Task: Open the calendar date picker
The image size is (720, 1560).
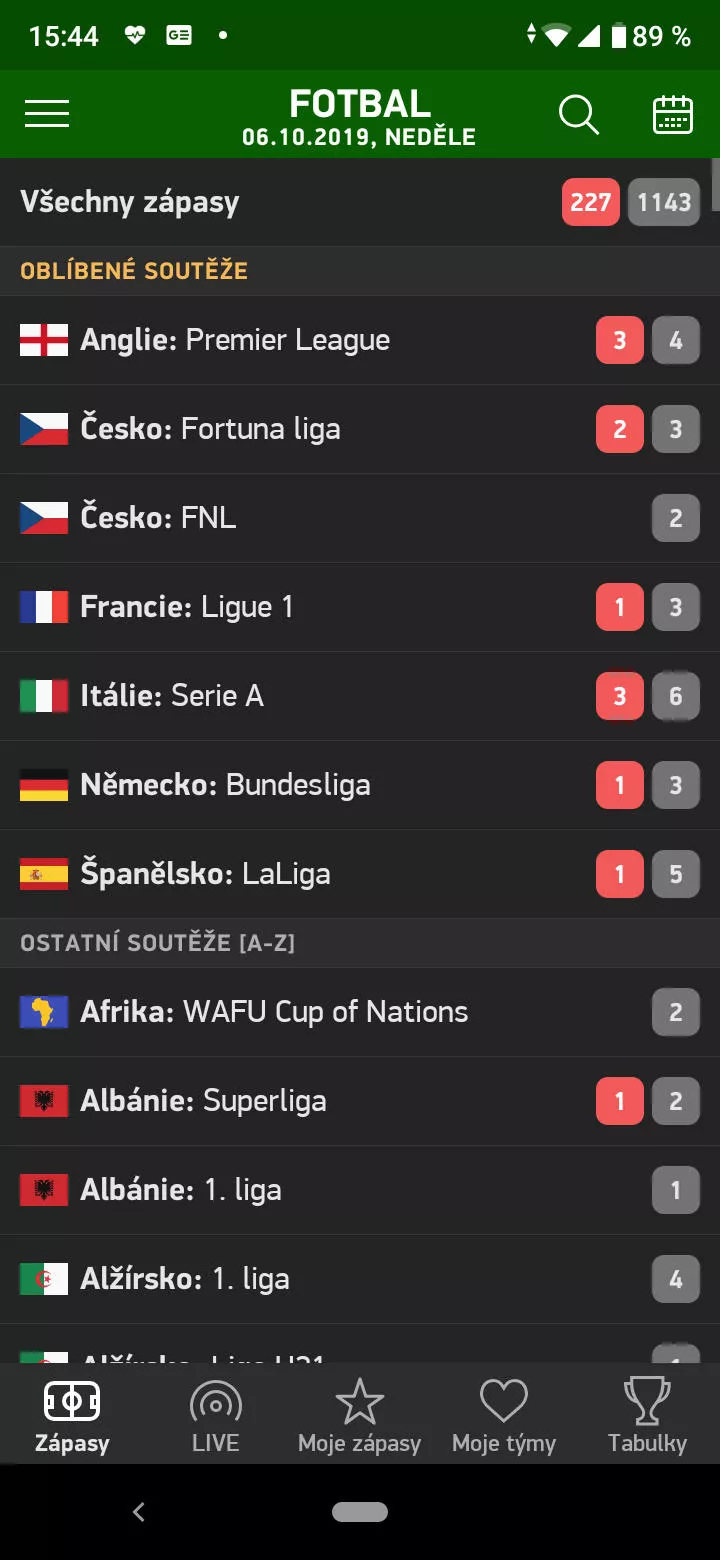Action: tap(673, 114)
